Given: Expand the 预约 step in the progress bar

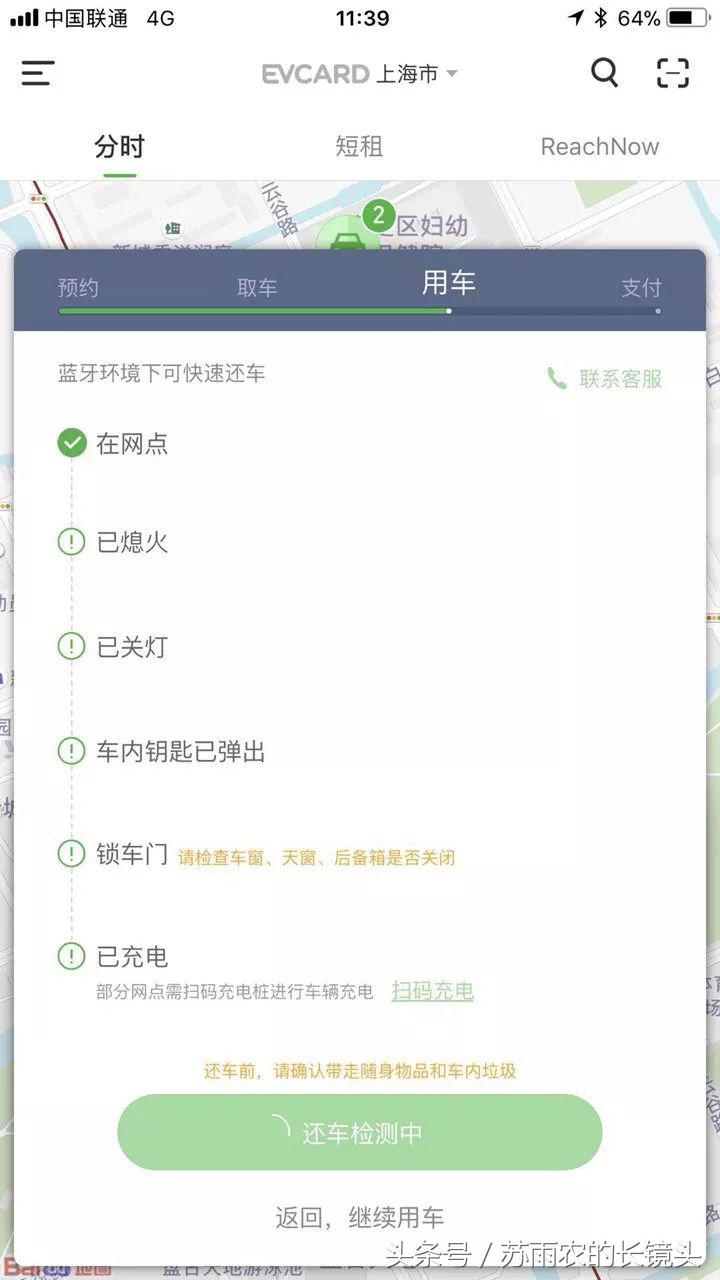Looking at the screenshot, I should pyautogui.click(x=76, y=287).
